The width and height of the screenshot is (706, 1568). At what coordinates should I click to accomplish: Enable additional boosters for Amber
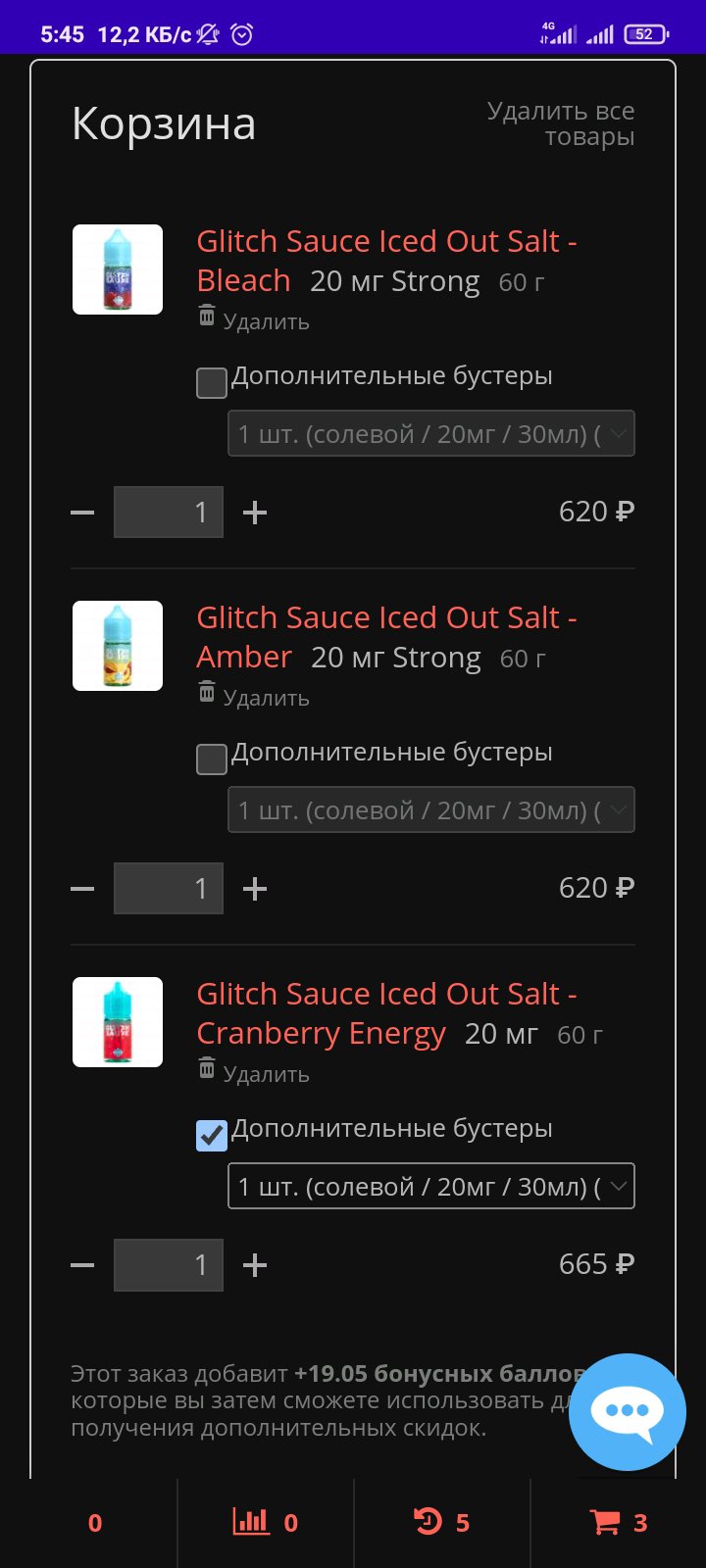[x=212, y=759]
